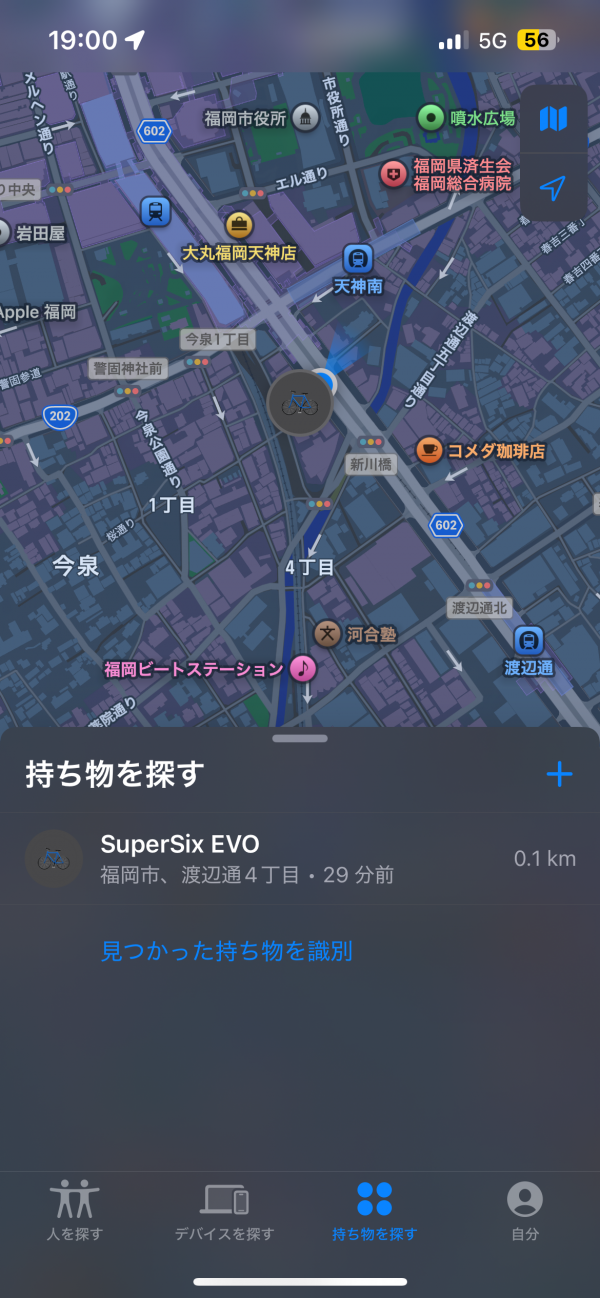Add a new item with plus icon
The width and height of the screenshot is (600, 1298).
click(x=559, y=774)
